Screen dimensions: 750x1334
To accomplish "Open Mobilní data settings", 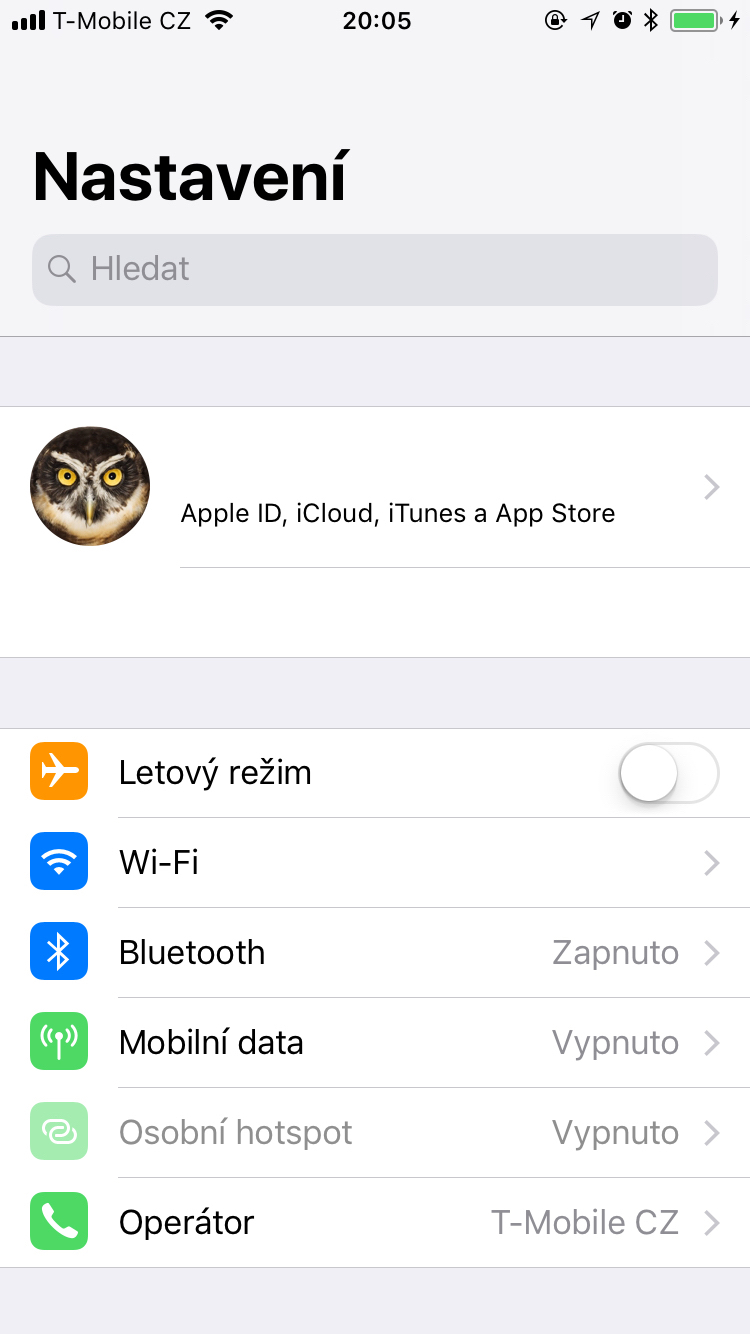I will (375, 1043).
